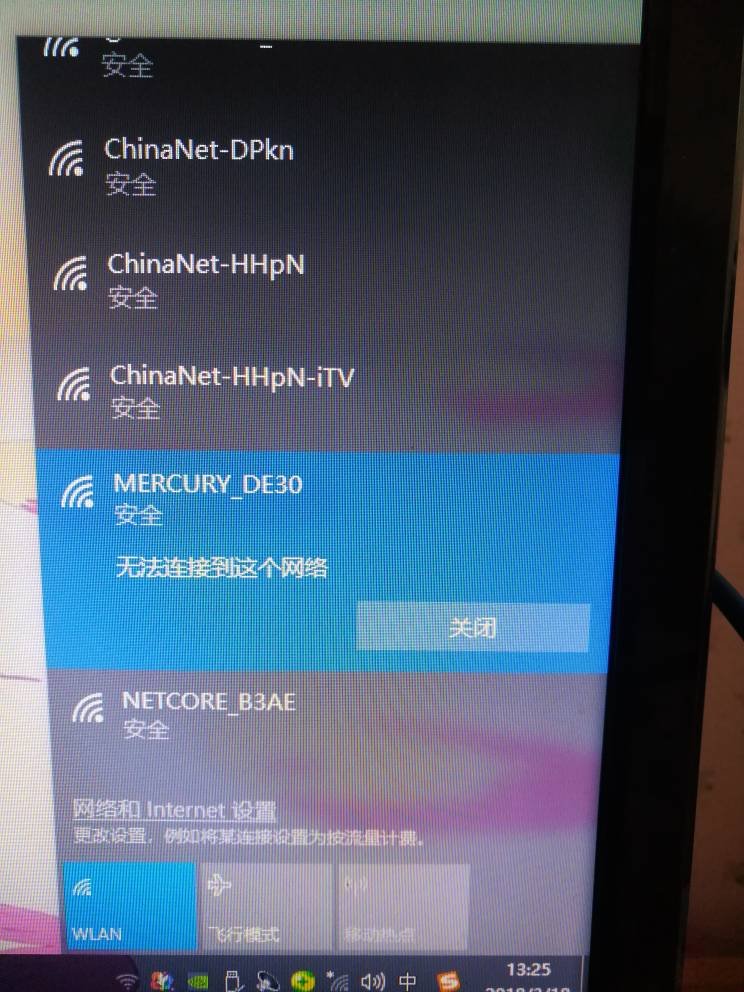The height and width of the screenshot is (992, 744).
Task: Toggle the WLAN quick action tile
Action: click(x=129, y=905)
